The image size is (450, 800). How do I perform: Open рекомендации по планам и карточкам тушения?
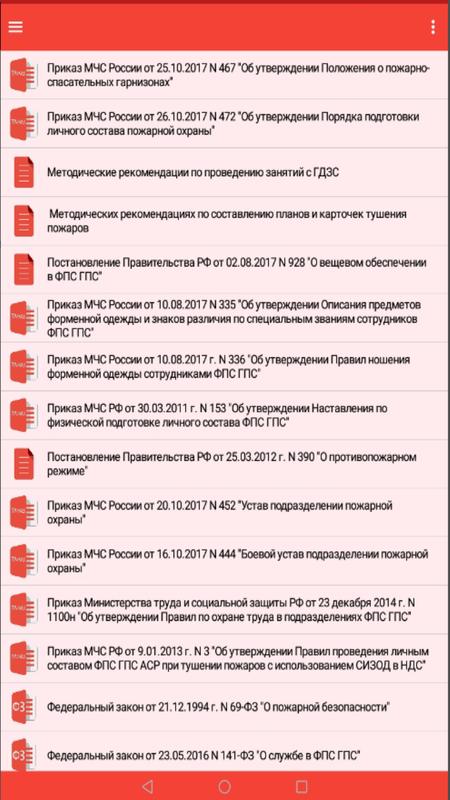click(x=225, y=221)
